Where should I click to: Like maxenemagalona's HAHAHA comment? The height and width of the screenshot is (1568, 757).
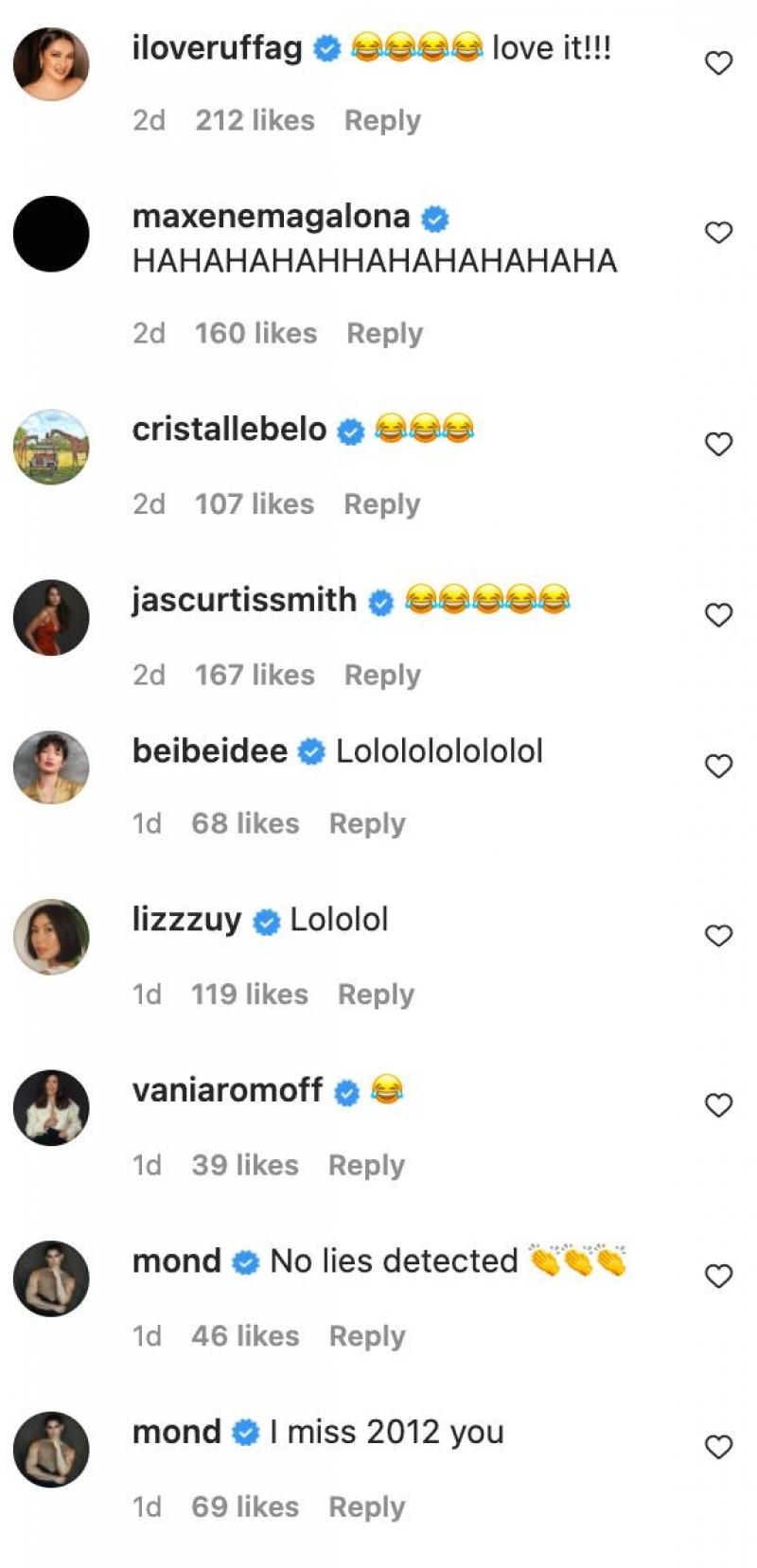click(x=719, y=233)
